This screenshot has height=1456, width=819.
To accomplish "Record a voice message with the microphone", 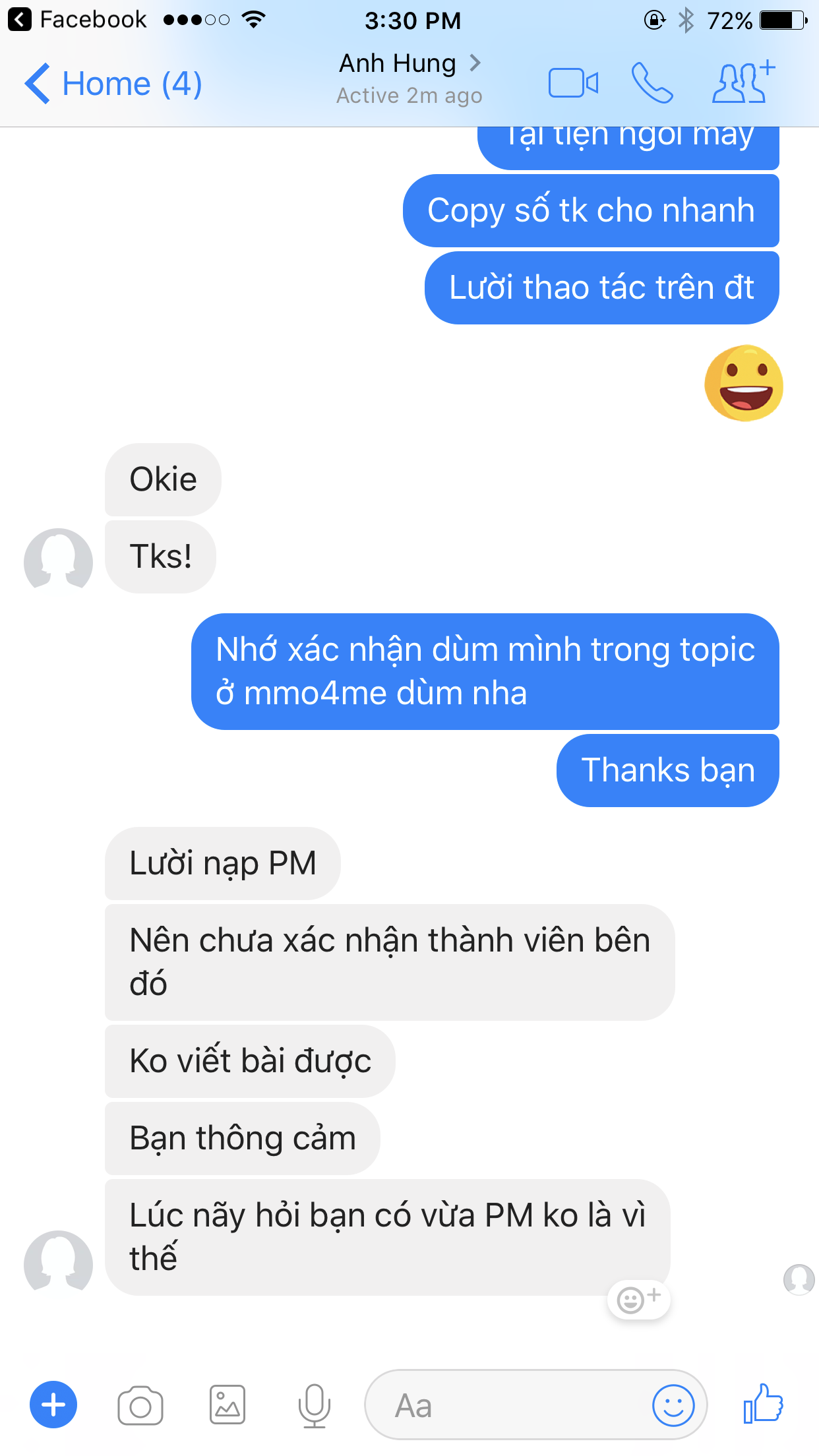I will click(x=314, y=1405).
